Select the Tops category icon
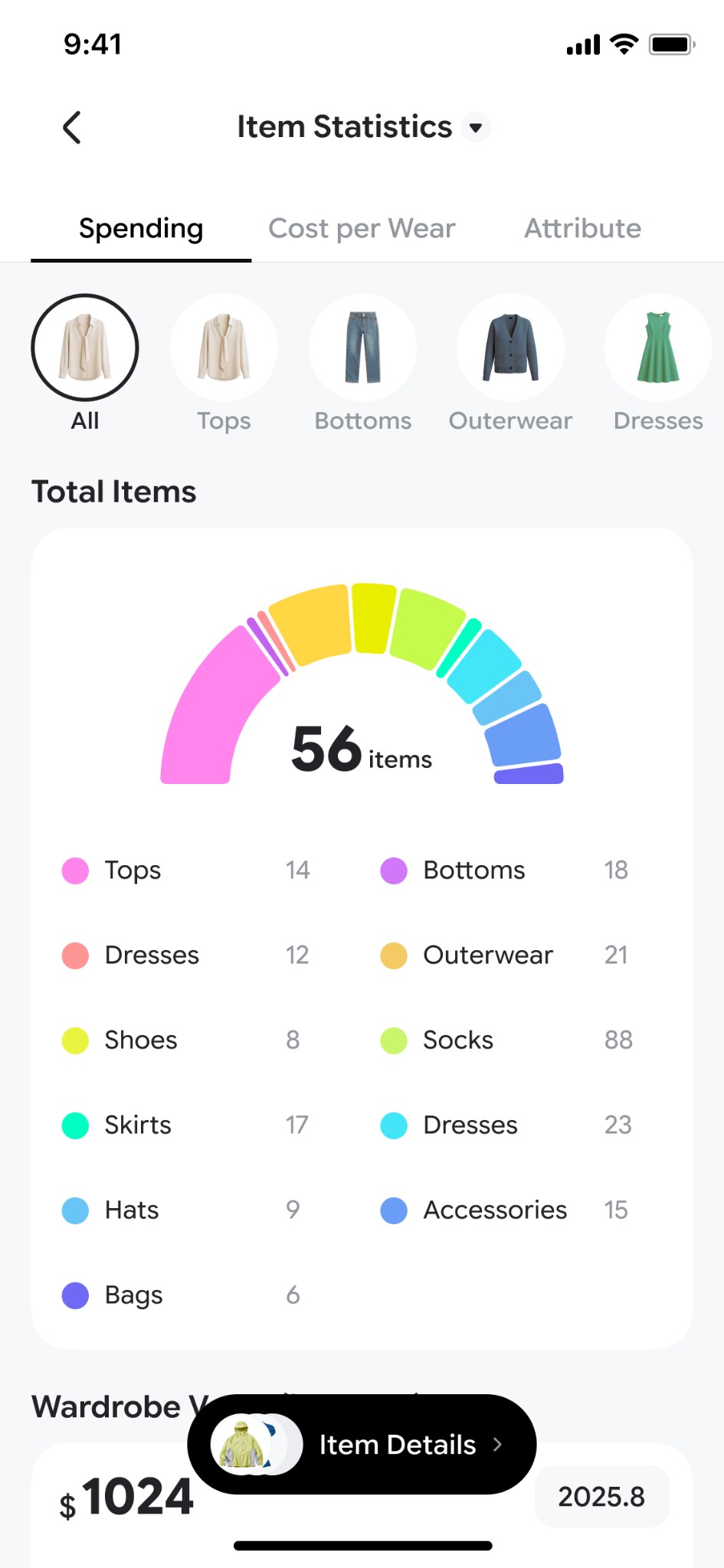 224,347
